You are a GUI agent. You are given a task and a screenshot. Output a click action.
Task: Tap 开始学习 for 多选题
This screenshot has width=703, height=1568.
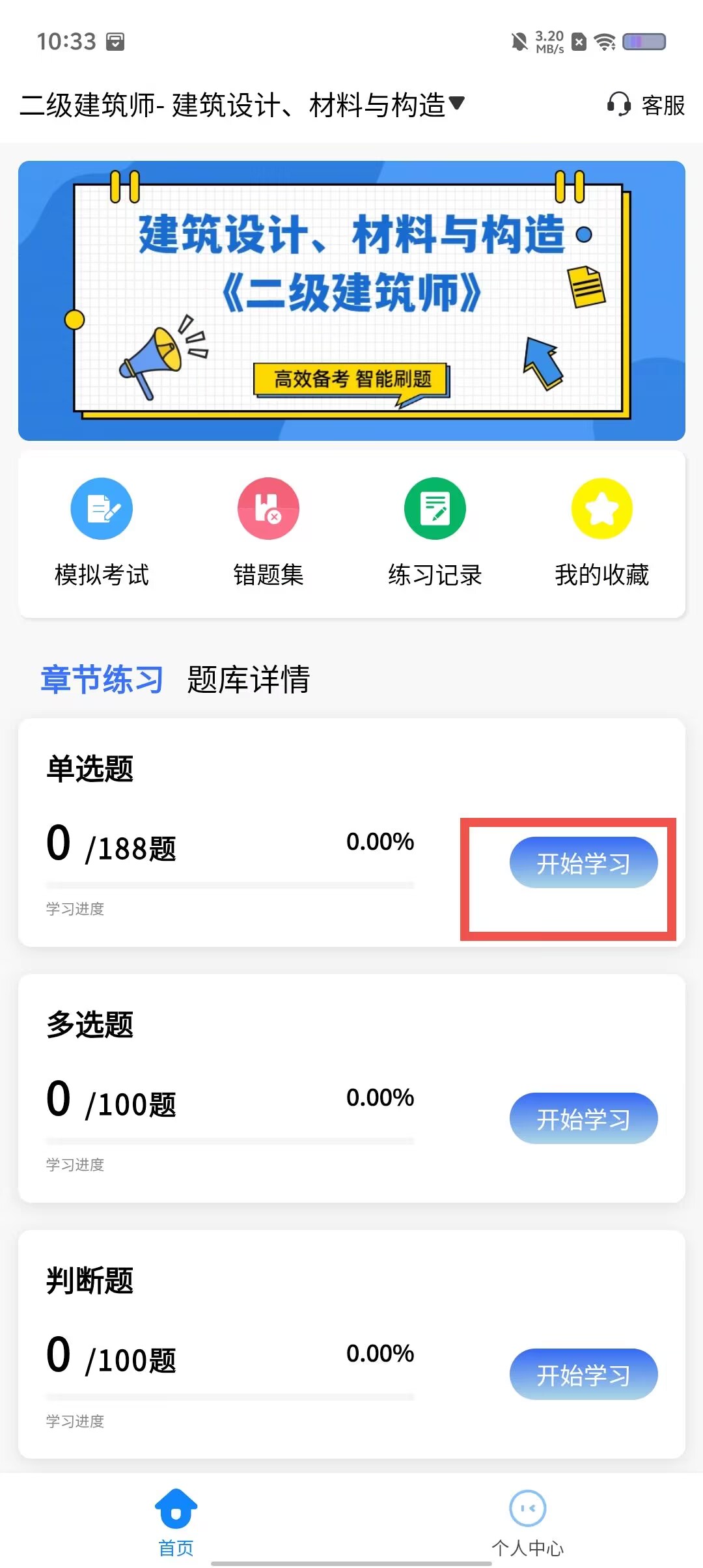583,1119
